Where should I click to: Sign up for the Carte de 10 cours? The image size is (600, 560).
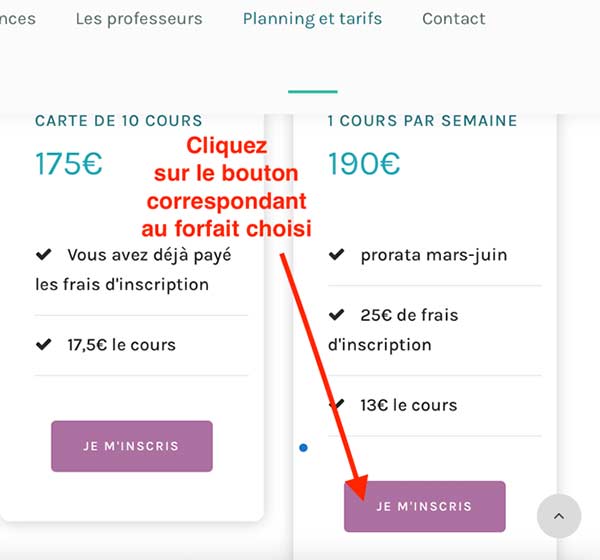[131, 446]
